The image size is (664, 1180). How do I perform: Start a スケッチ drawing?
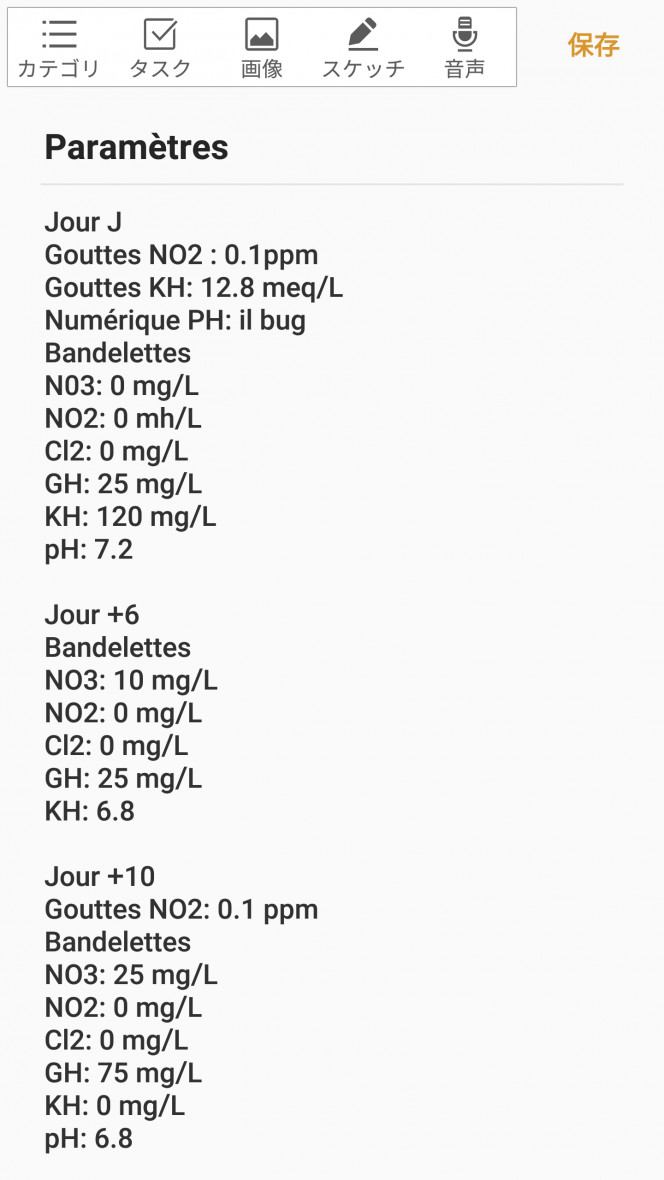364,47
